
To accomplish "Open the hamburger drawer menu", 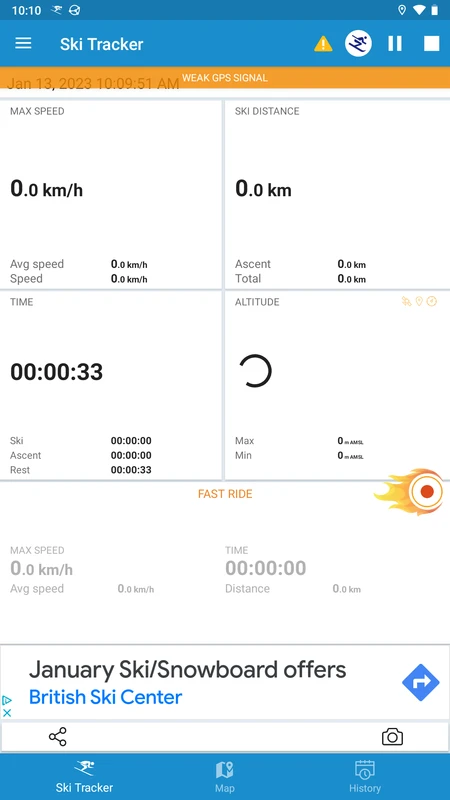I will point(23,43).
